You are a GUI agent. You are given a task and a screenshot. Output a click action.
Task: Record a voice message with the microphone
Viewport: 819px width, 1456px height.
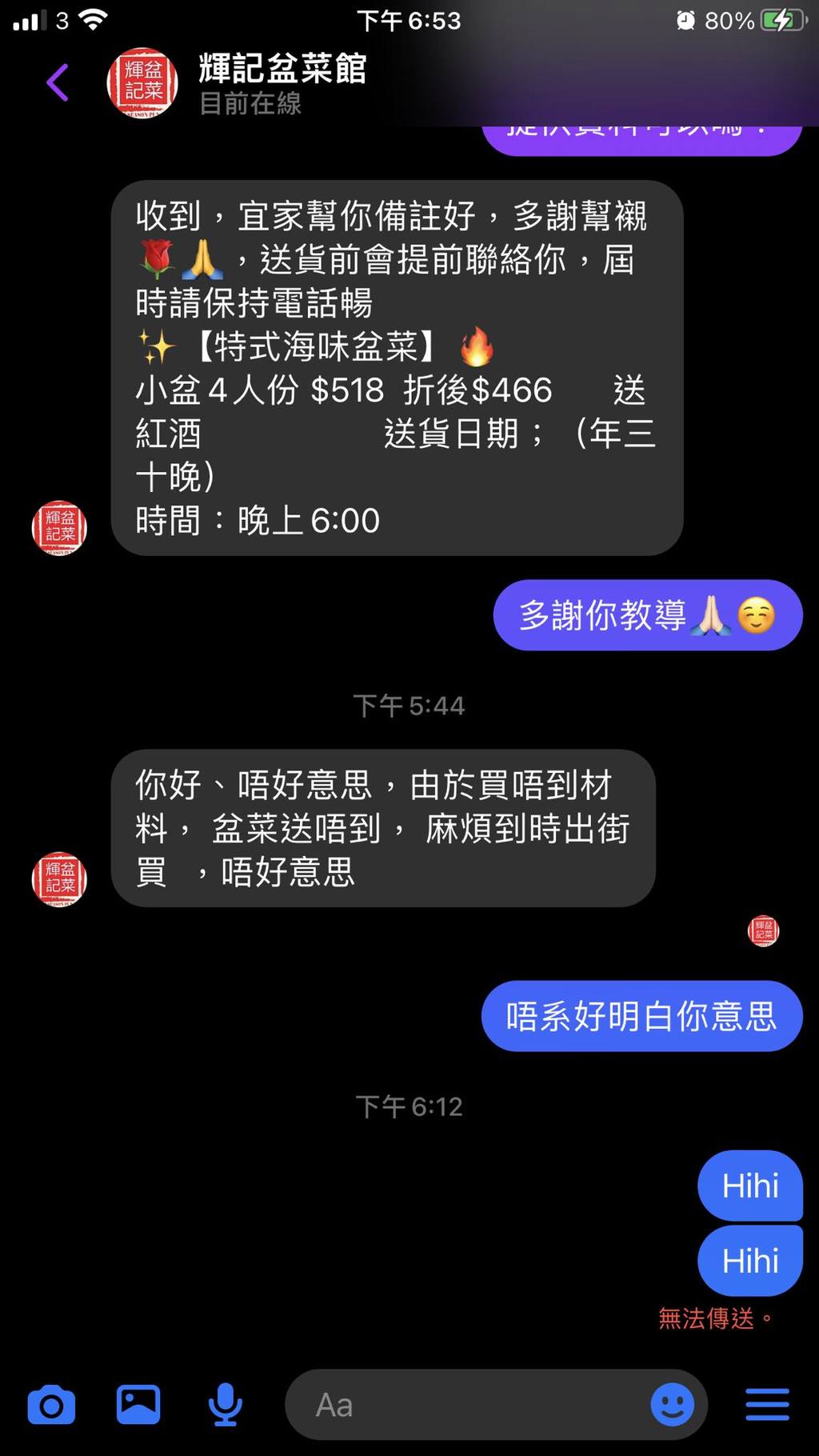click(x=226, y=1404)
